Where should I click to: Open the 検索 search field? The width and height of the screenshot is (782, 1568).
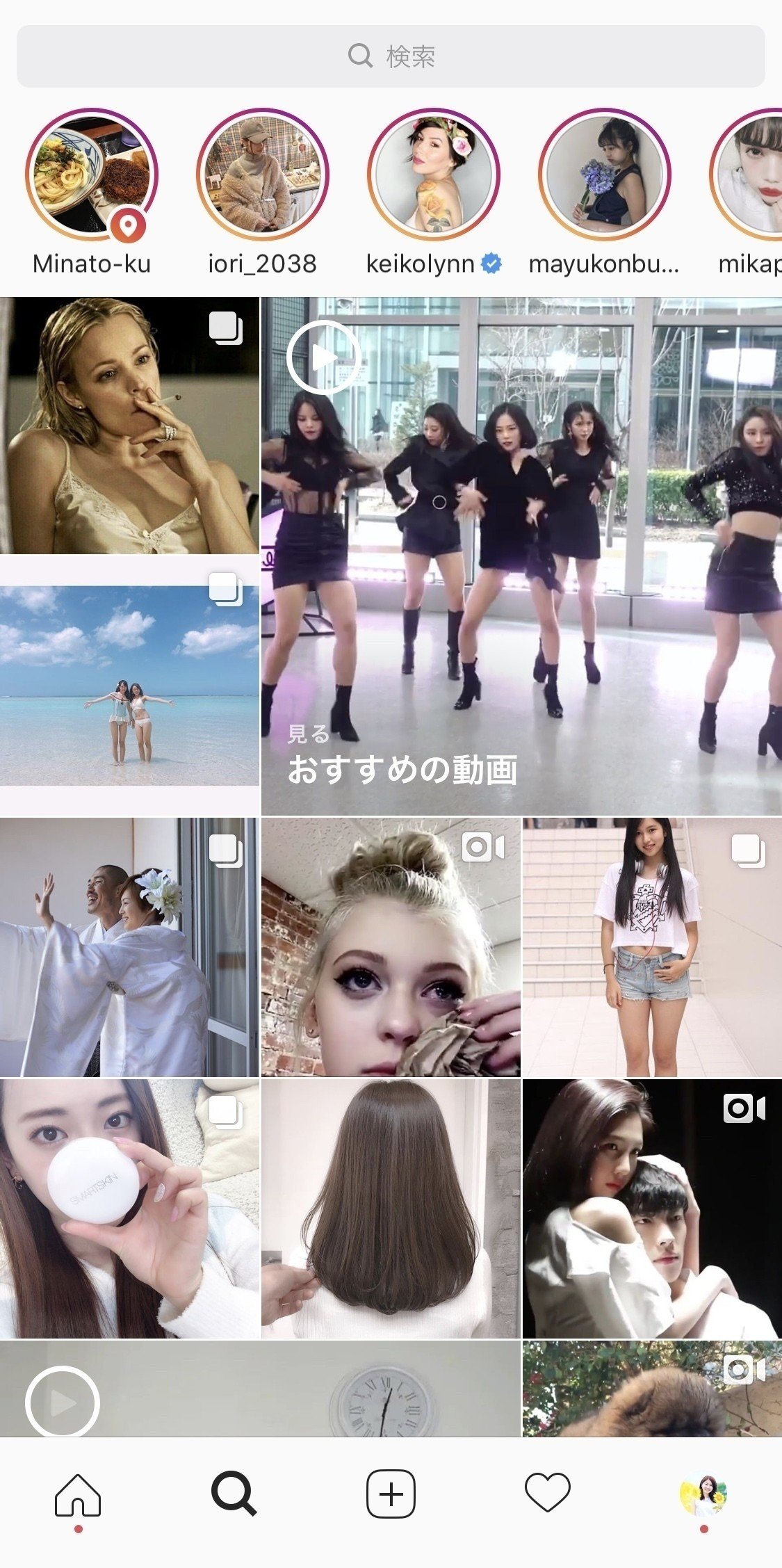coord(391,56)
